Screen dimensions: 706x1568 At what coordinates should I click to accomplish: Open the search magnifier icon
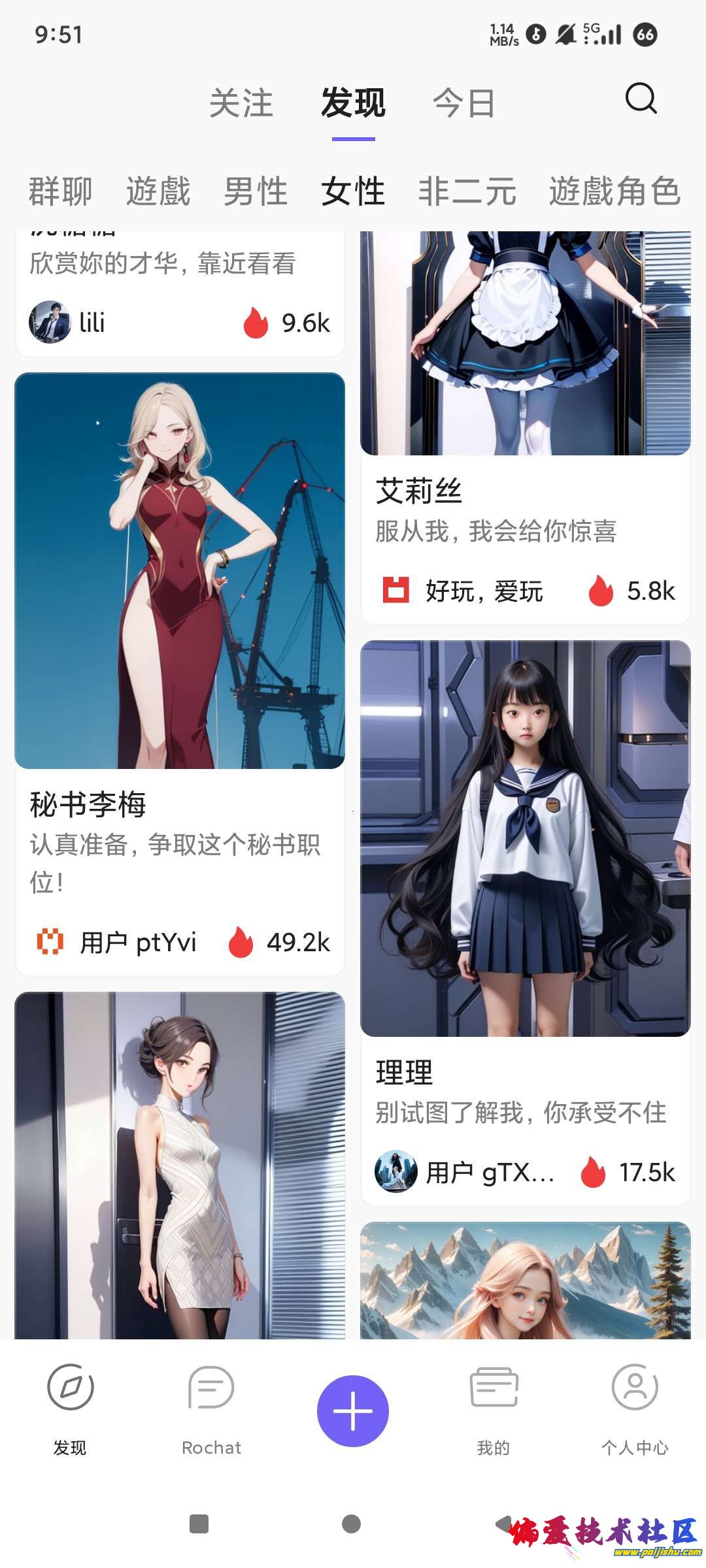coord(641,99)
